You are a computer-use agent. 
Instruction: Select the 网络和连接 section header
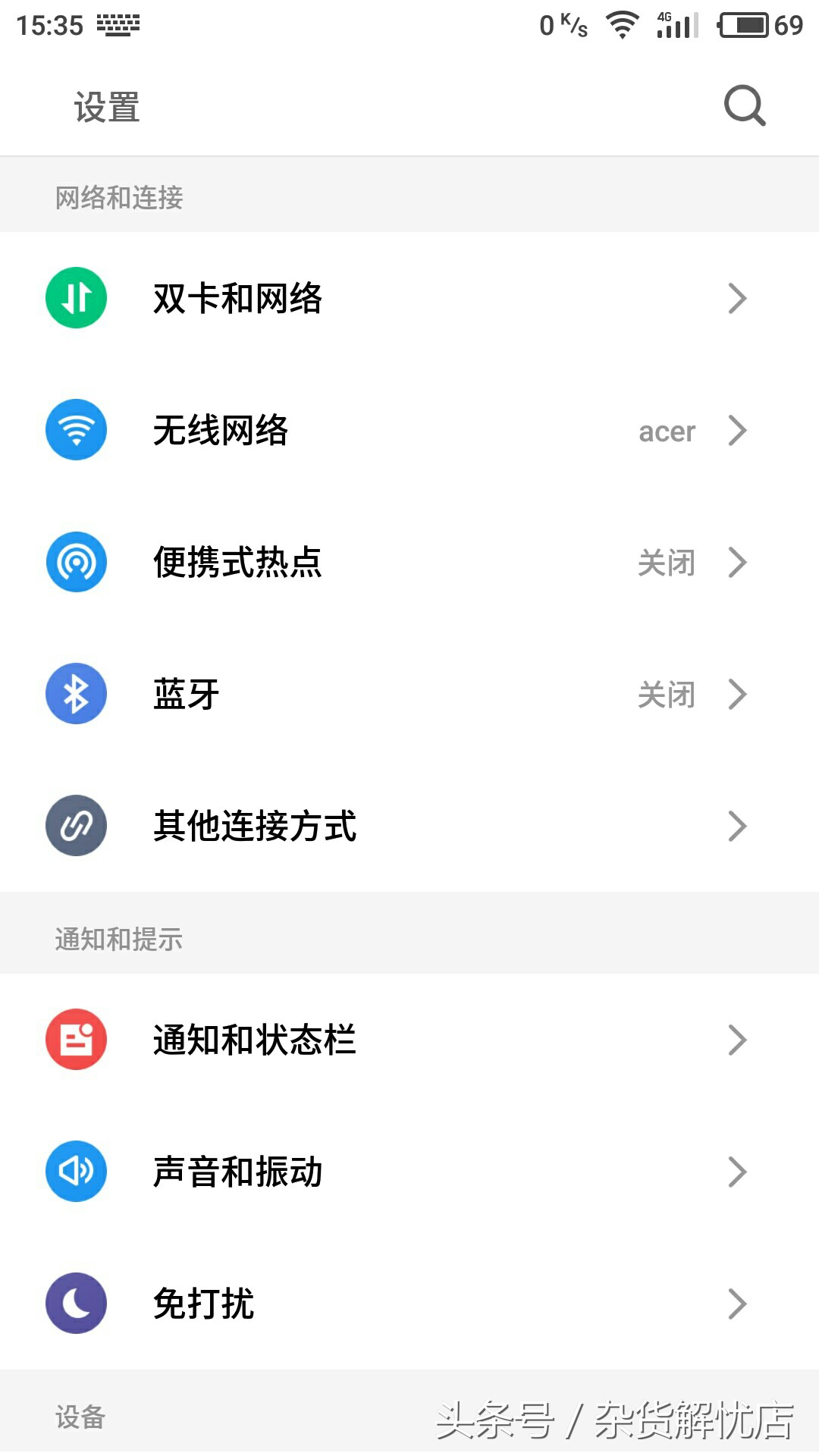pos(118,196)
